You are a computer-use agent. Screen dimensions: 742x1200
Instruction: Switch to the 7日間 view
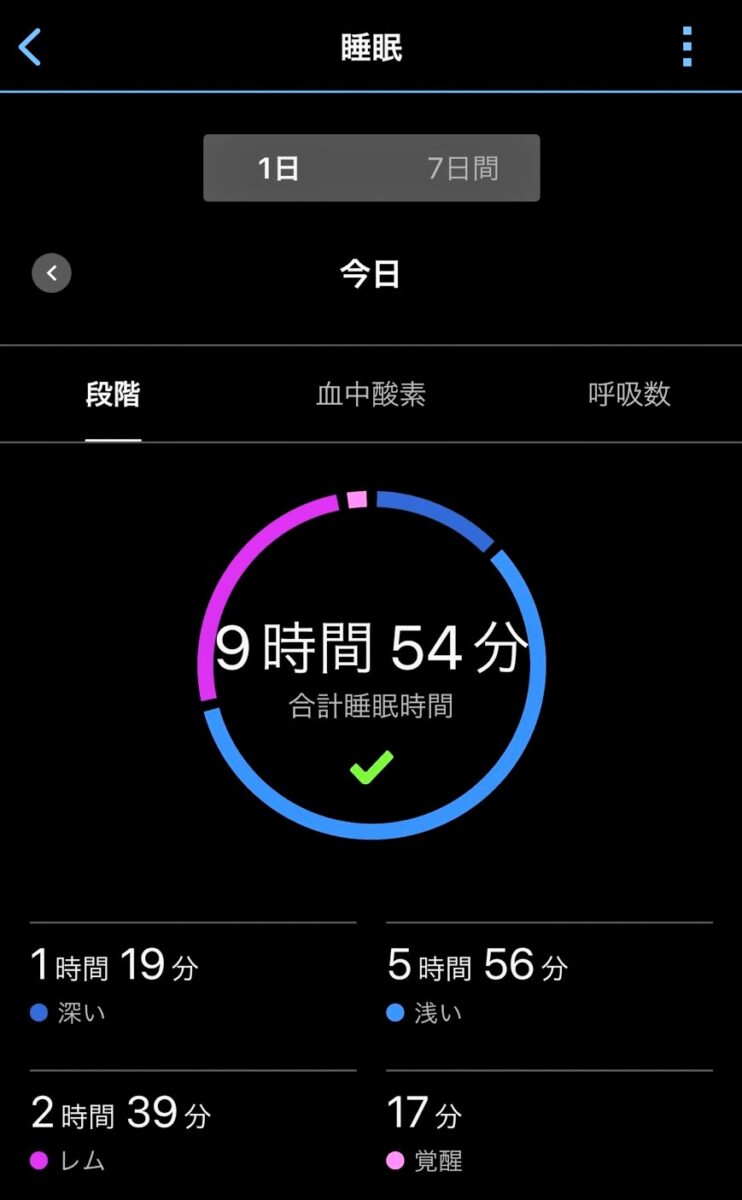(462, 168)
